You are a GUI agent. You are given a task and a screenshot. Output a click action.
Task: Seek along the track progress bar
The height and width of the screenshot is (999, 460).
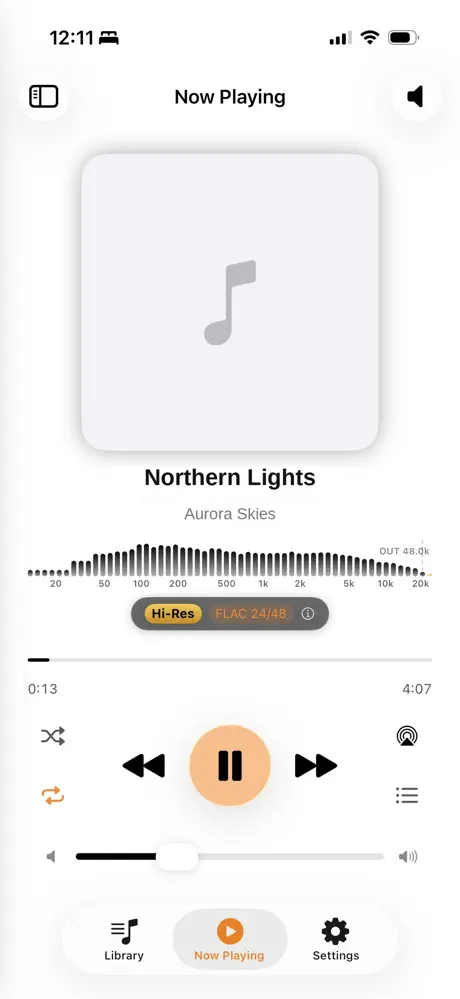230,659
